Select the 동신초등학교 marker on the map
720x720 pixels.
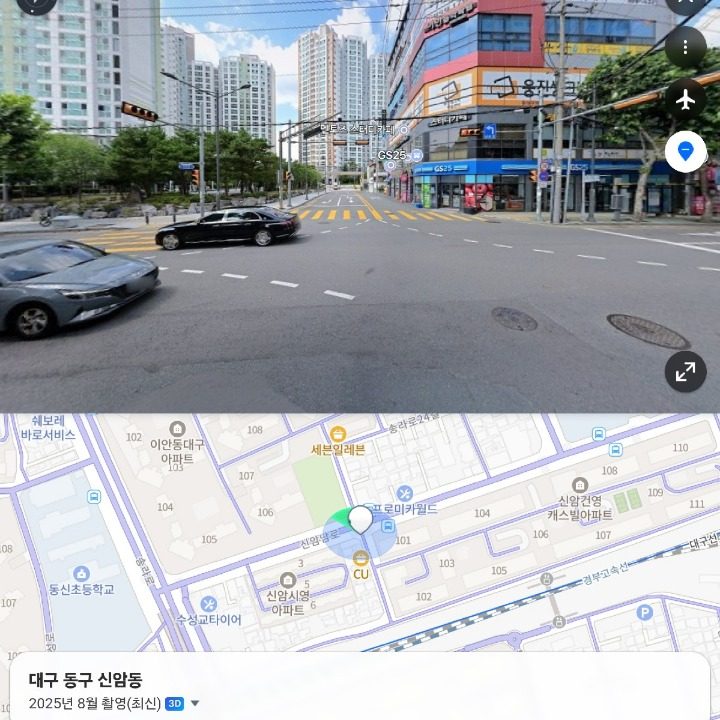(81, 574)
